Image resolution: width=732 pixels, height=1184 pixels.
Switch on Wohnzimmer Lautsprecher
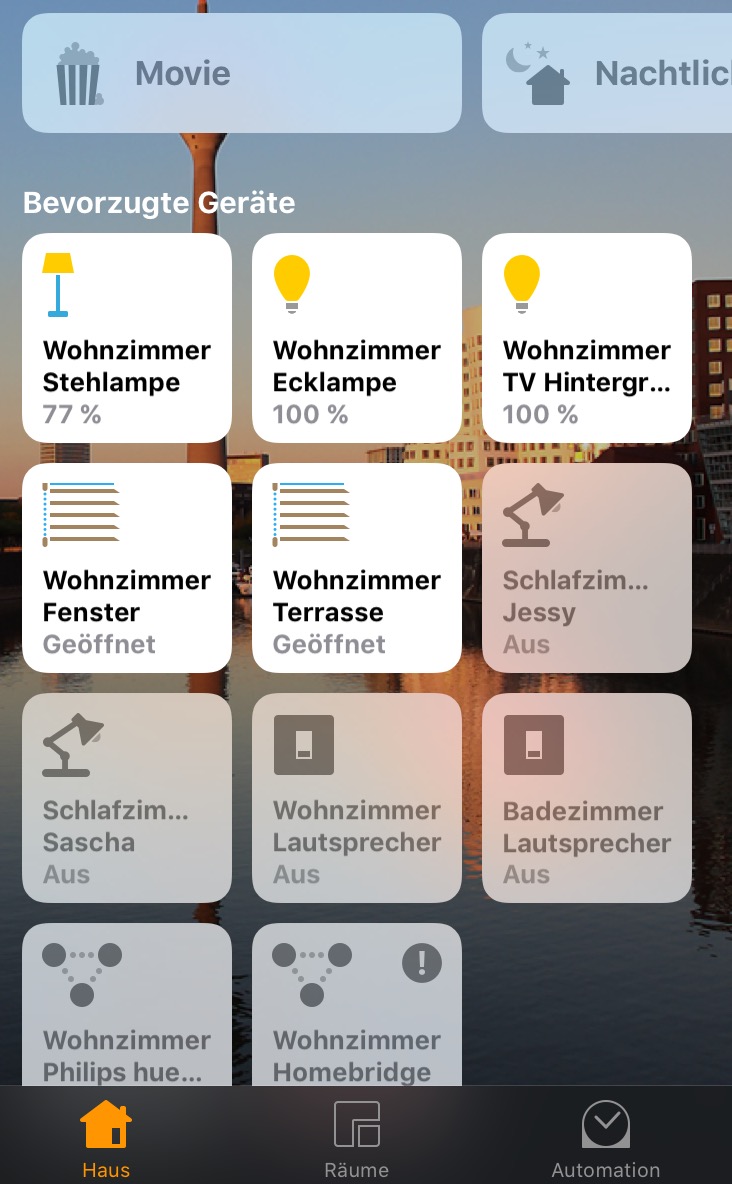coord(357,798)
